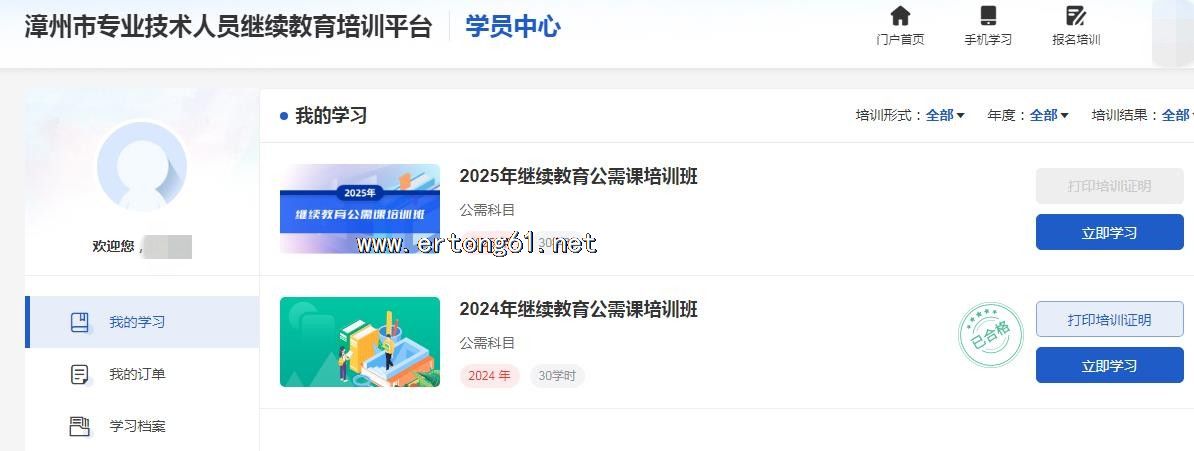The height and width of the screenshot is (451, 1194).
Task: Tap 立即学习 for the 2024 course
Action: (1109, 365)
